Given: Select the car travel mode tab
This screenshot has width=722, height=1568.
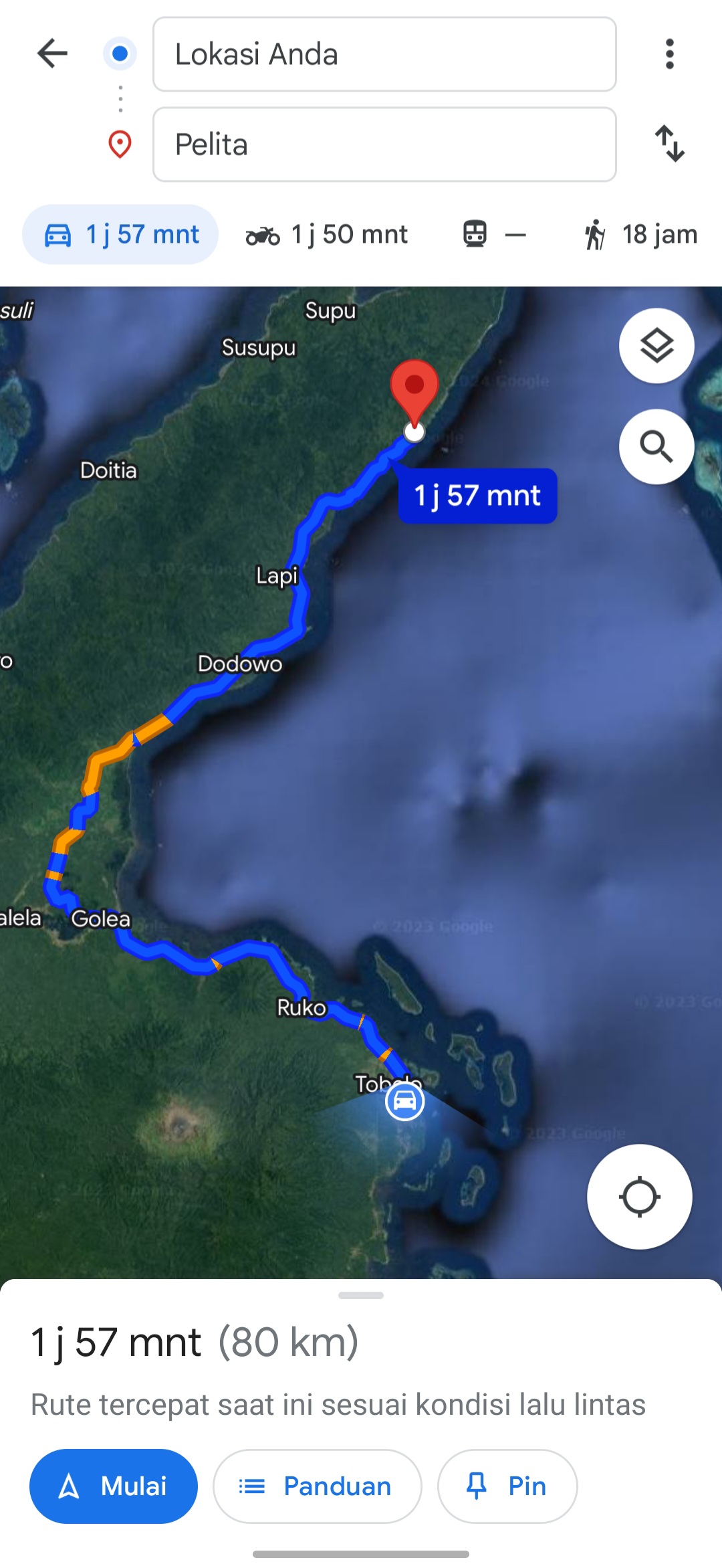Looking at the screenshot, I should pos(120,235).
